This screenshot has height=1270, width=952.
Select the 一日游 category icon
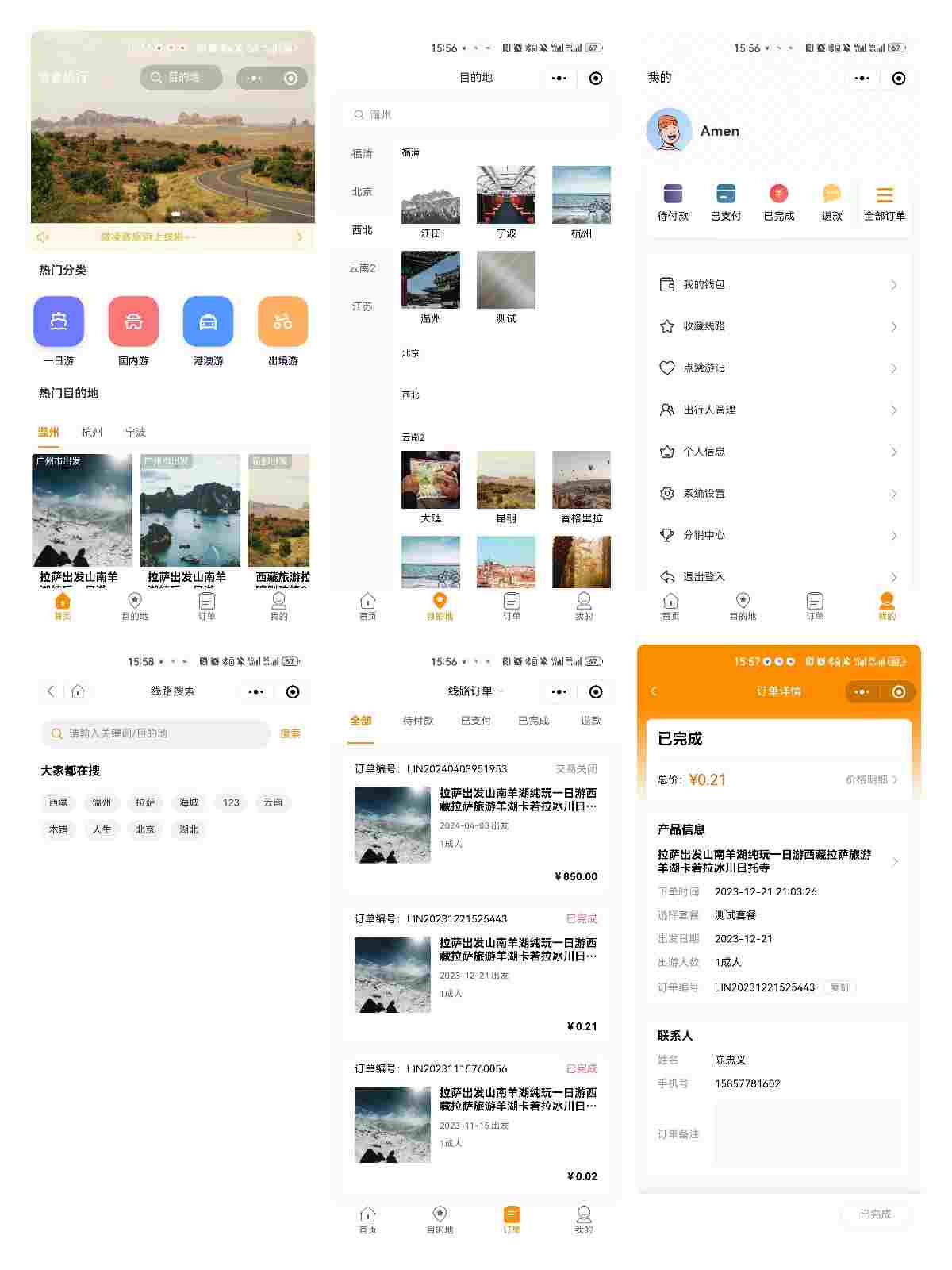click(58, 321)
